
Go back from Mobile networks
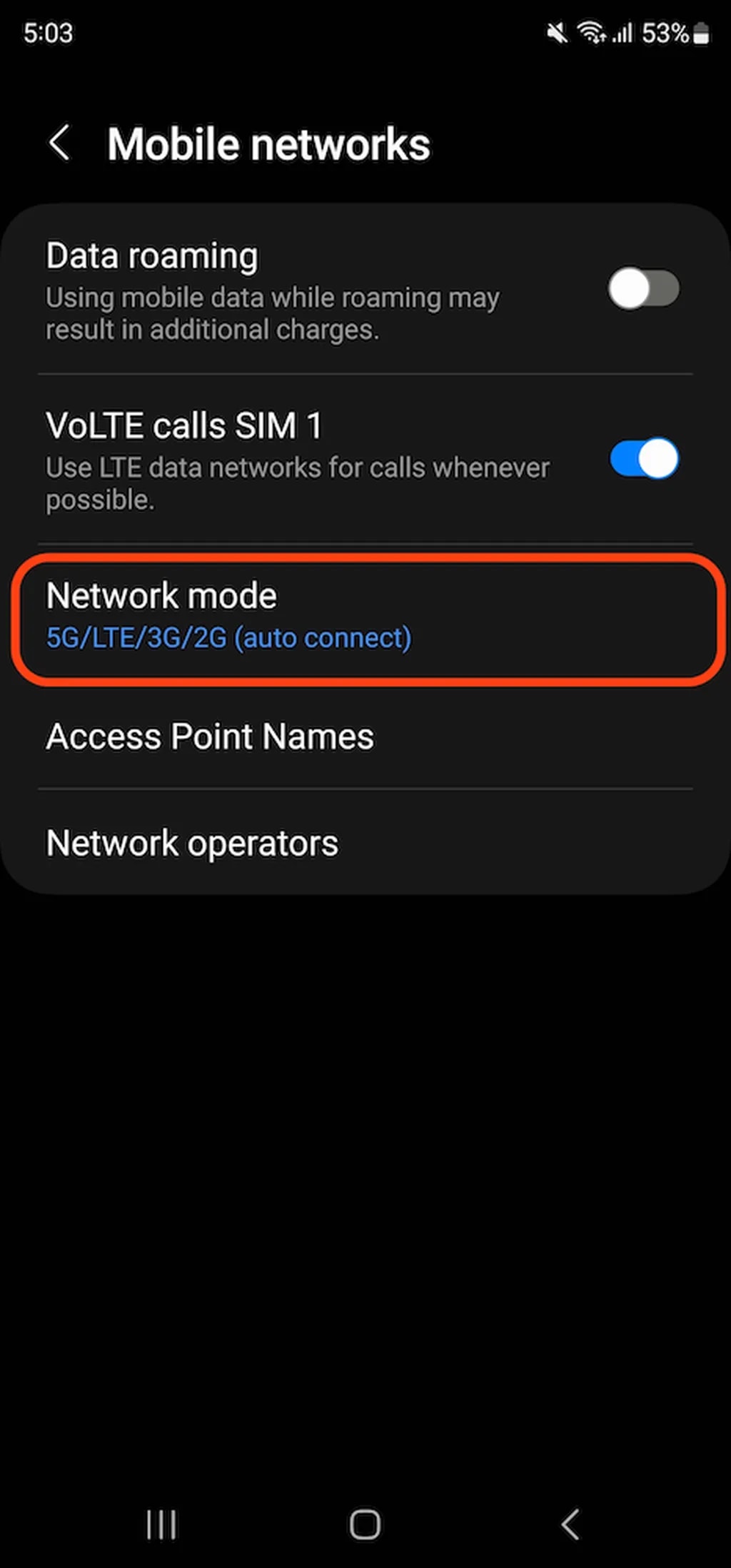tap(60, 143)
